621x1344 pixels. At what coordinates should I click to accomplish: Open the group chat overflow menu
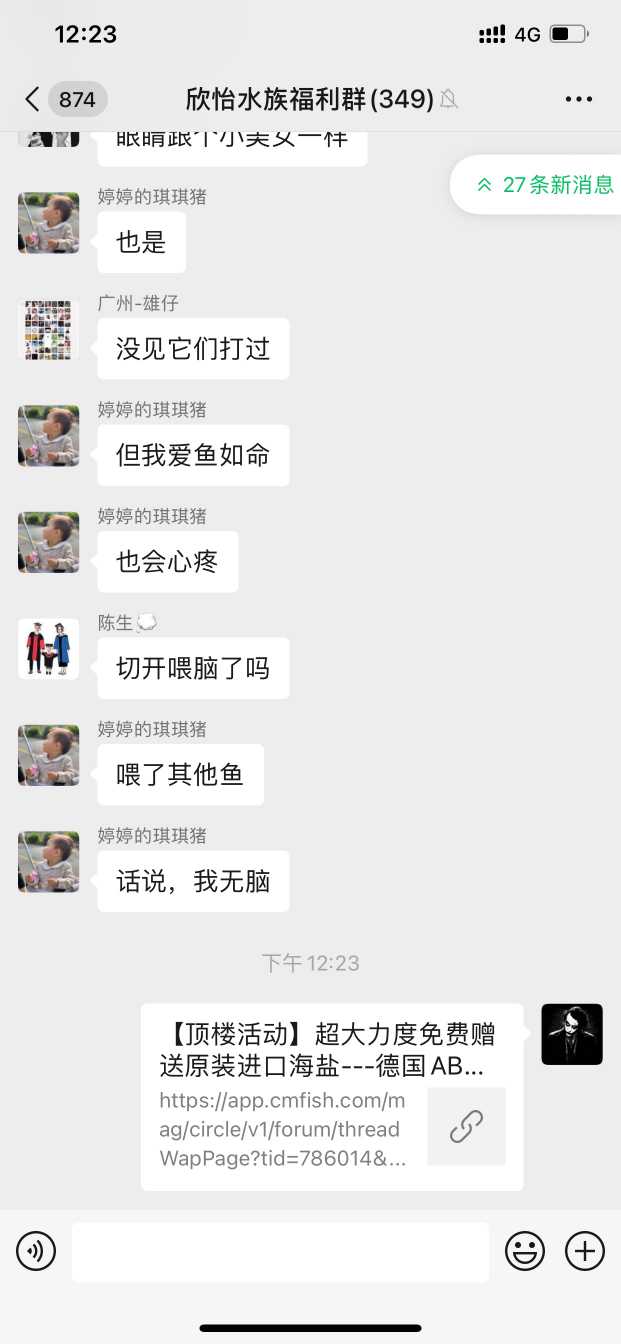[579, 99]
